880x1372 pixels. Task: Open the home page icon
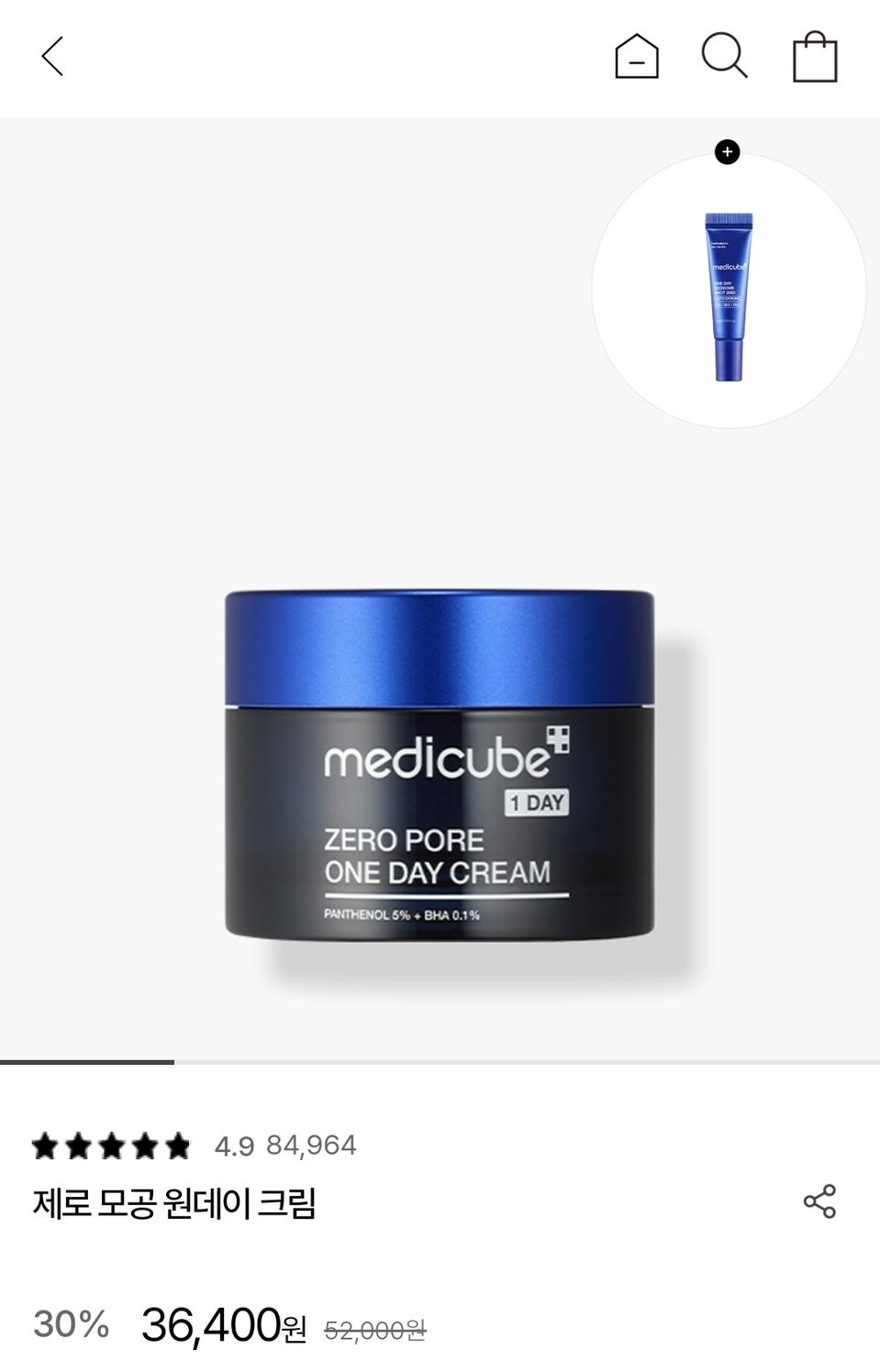point(636,57)
